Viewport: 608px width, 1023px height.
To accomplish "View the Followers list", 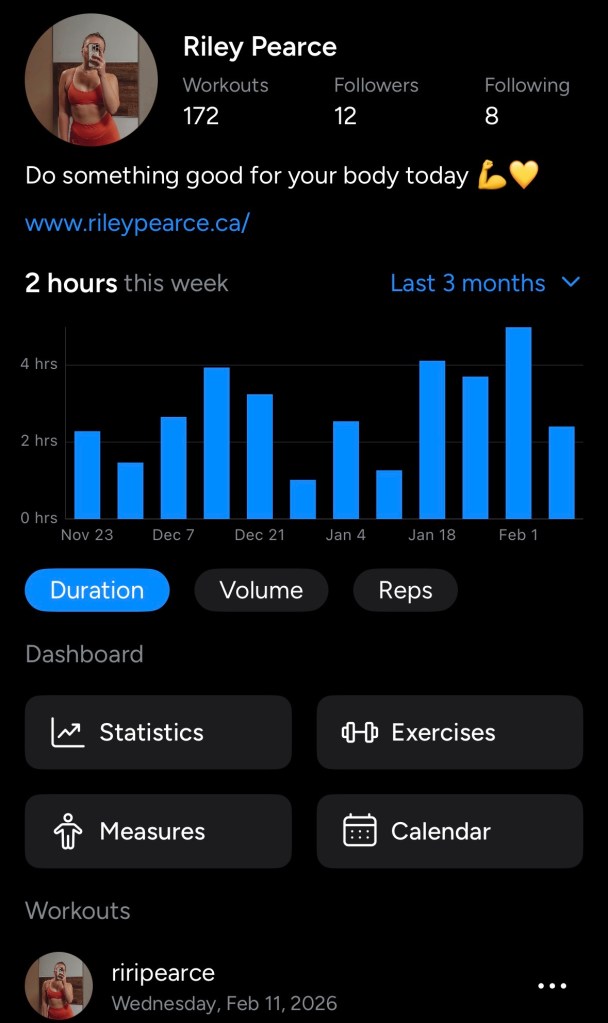I will [x=375, y=101].
